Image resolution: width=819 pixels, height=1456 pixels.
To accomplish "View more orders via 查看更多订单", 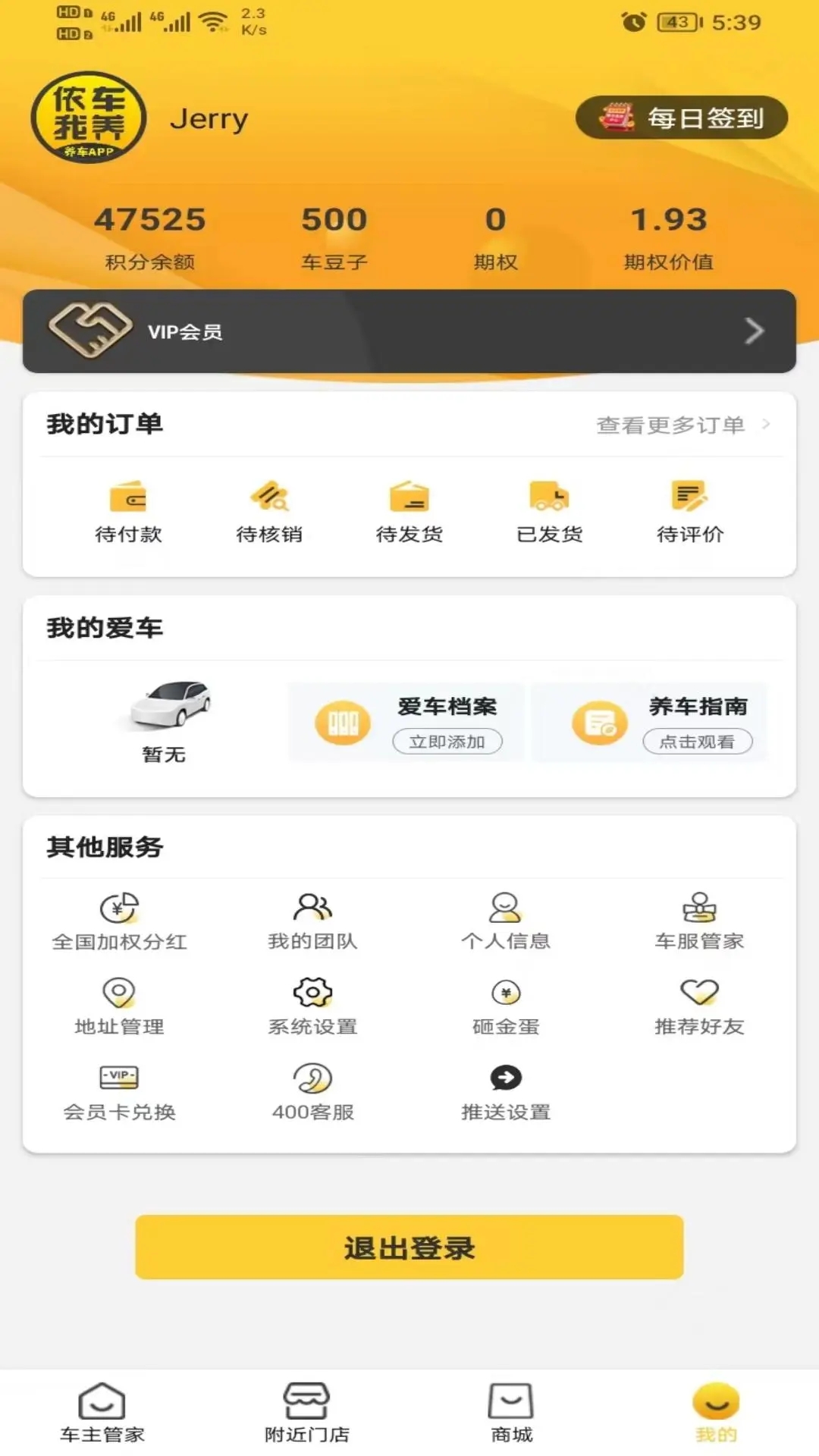I will (682, 425).
